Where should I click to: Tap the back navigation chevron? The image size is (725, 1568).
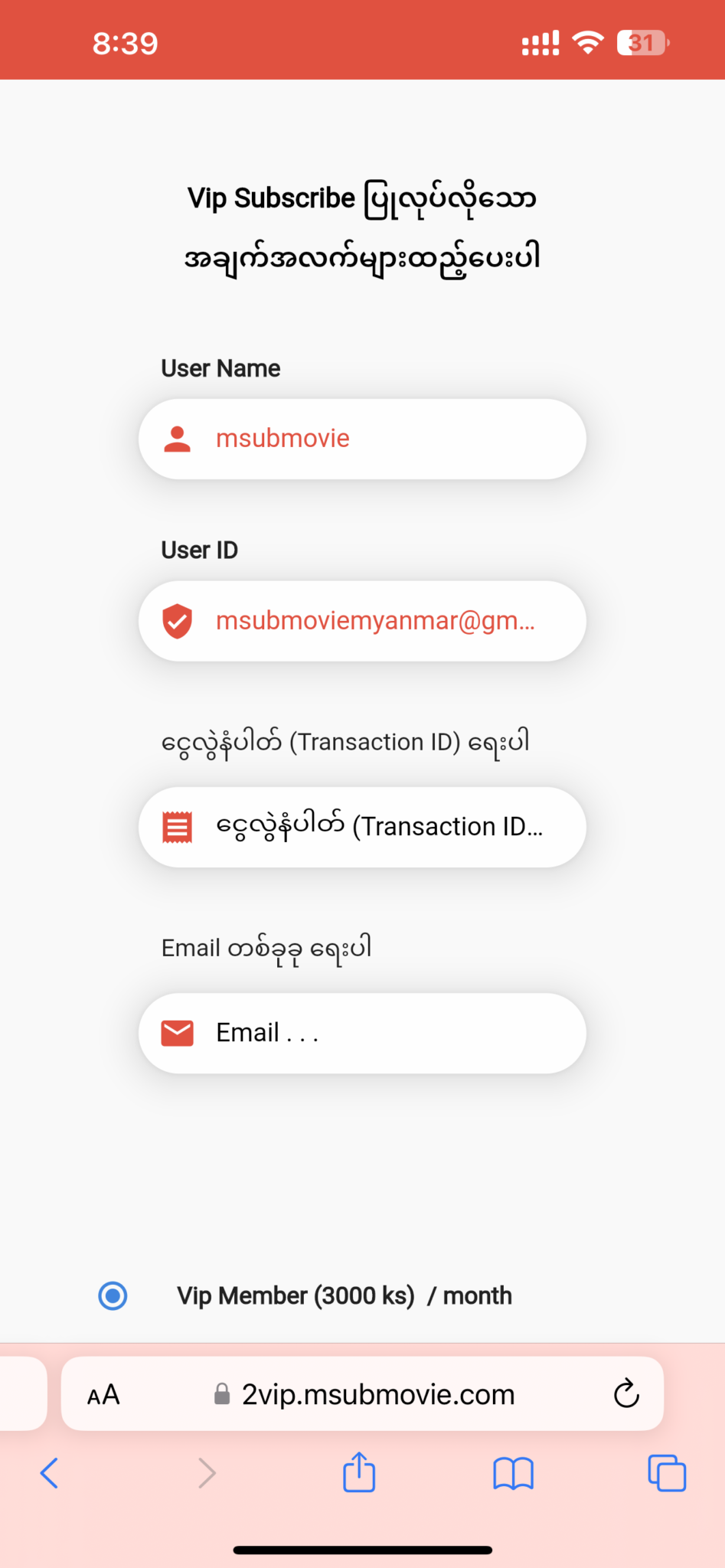point(49,1472)
